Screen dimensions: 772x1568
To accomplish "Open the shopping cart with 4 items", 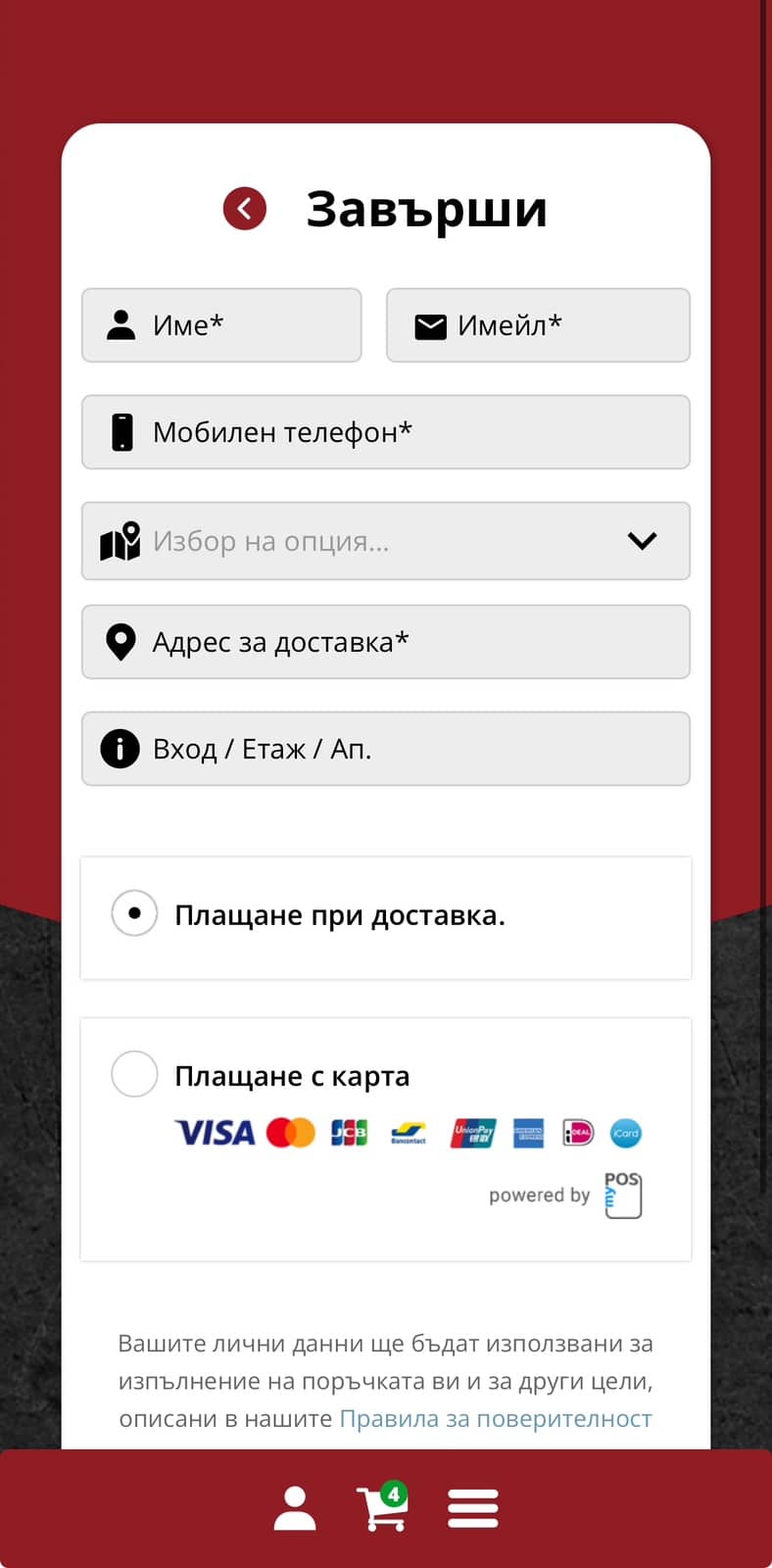I will coord(382,1508).
